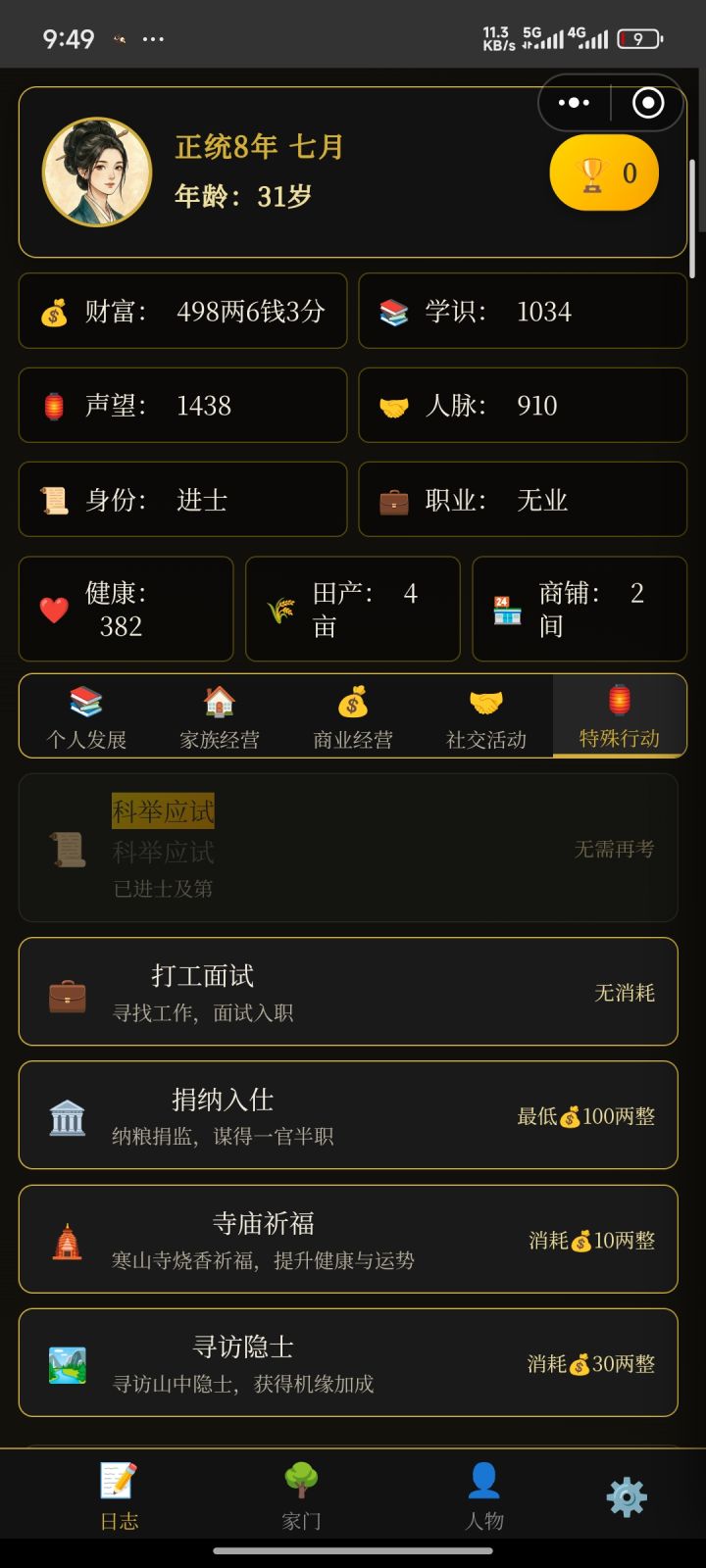Click the trophy counter showing 0
This screenshot has height=1568, width=706.
pyautogui.click(x=604, y=171)
